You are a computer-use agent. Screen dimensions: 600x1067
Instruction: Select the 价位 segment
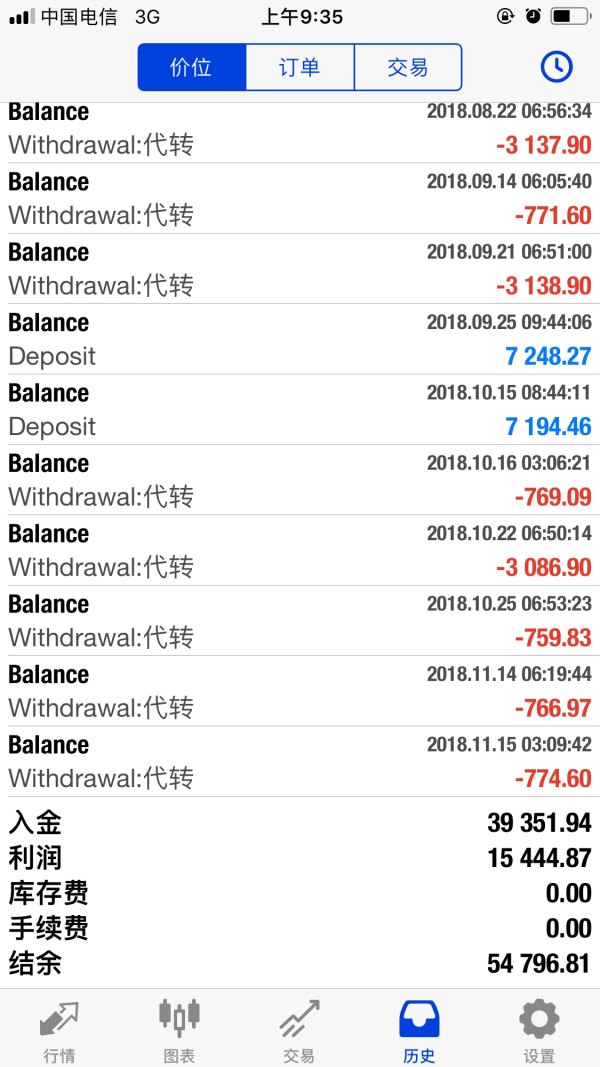pyautogui.click(x=192, y=67)
